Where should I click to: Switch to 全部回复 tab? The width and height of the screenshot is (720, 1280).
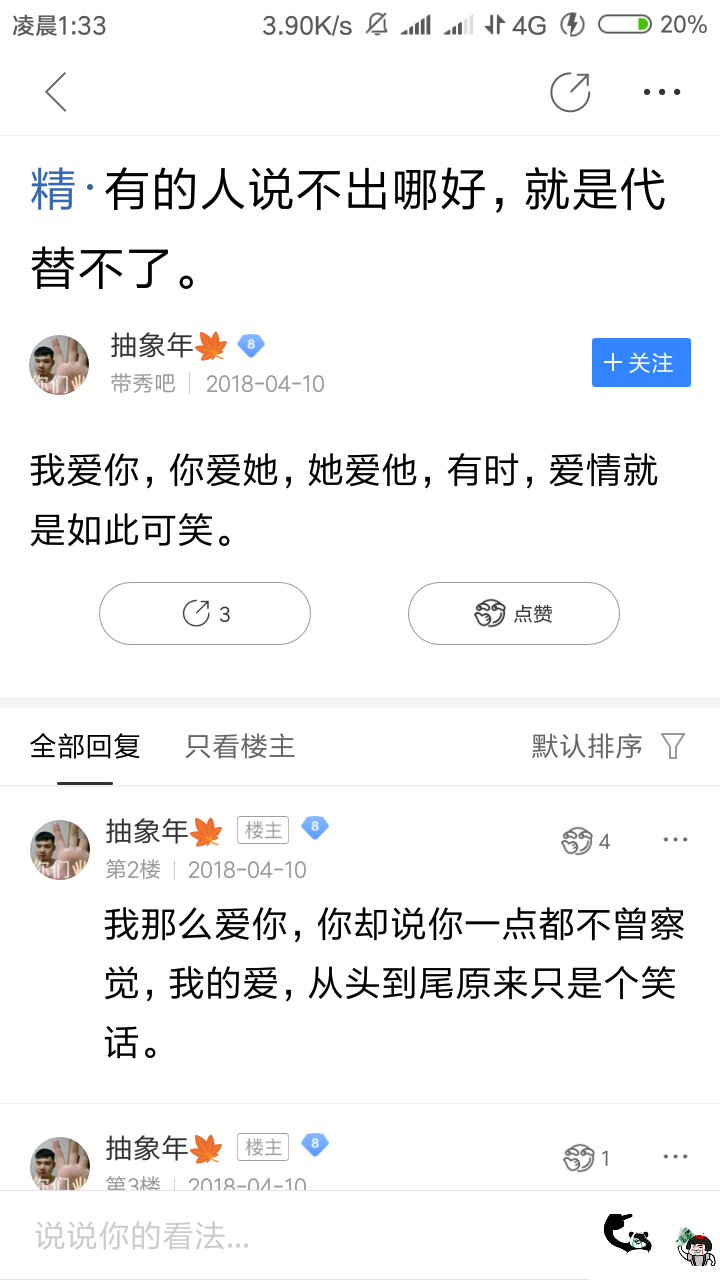click(x=85, y=746)
